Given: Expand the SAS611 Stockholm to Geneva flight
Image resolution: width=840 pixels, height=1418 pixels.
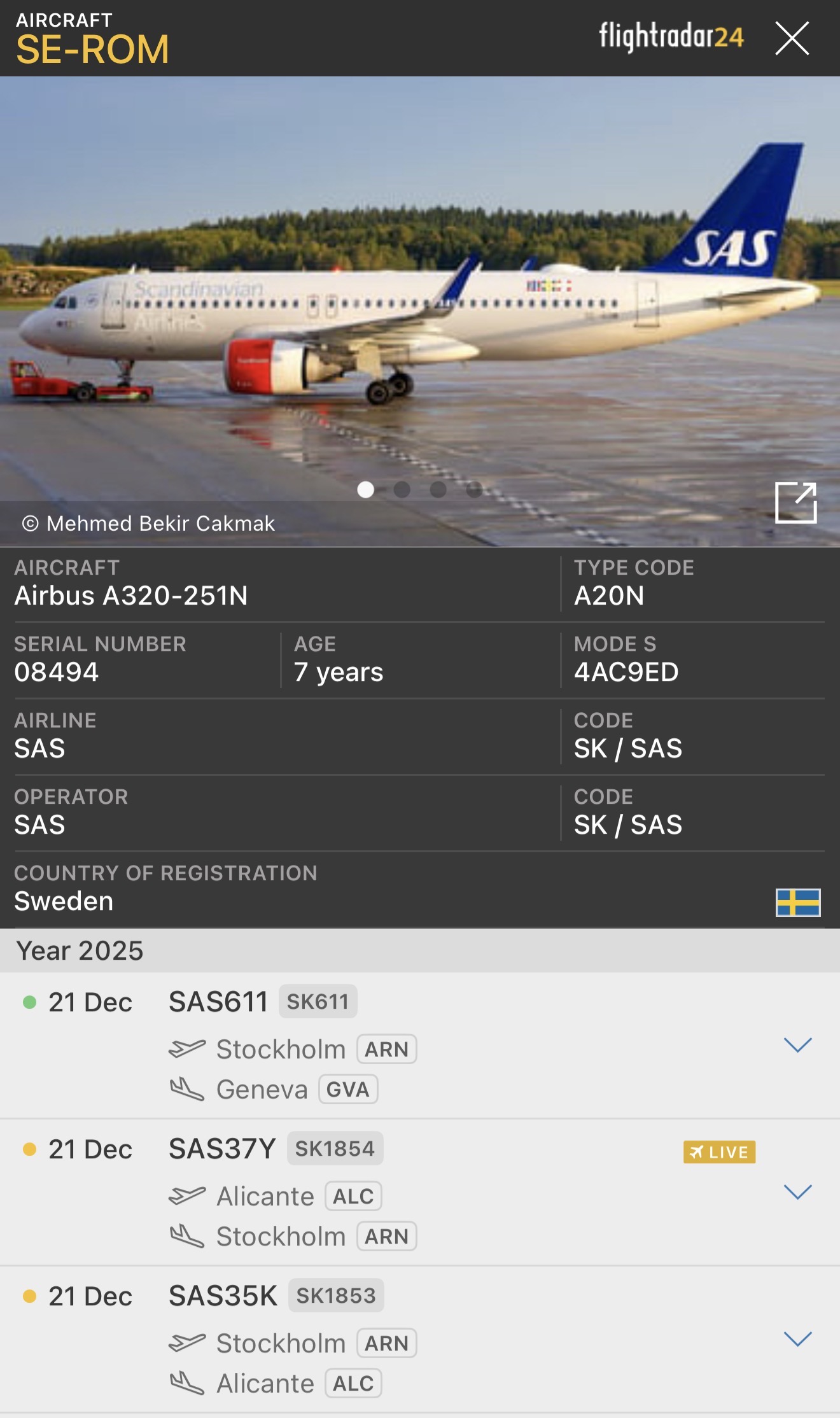Looking at the screenshot, I should [797, 1045].
